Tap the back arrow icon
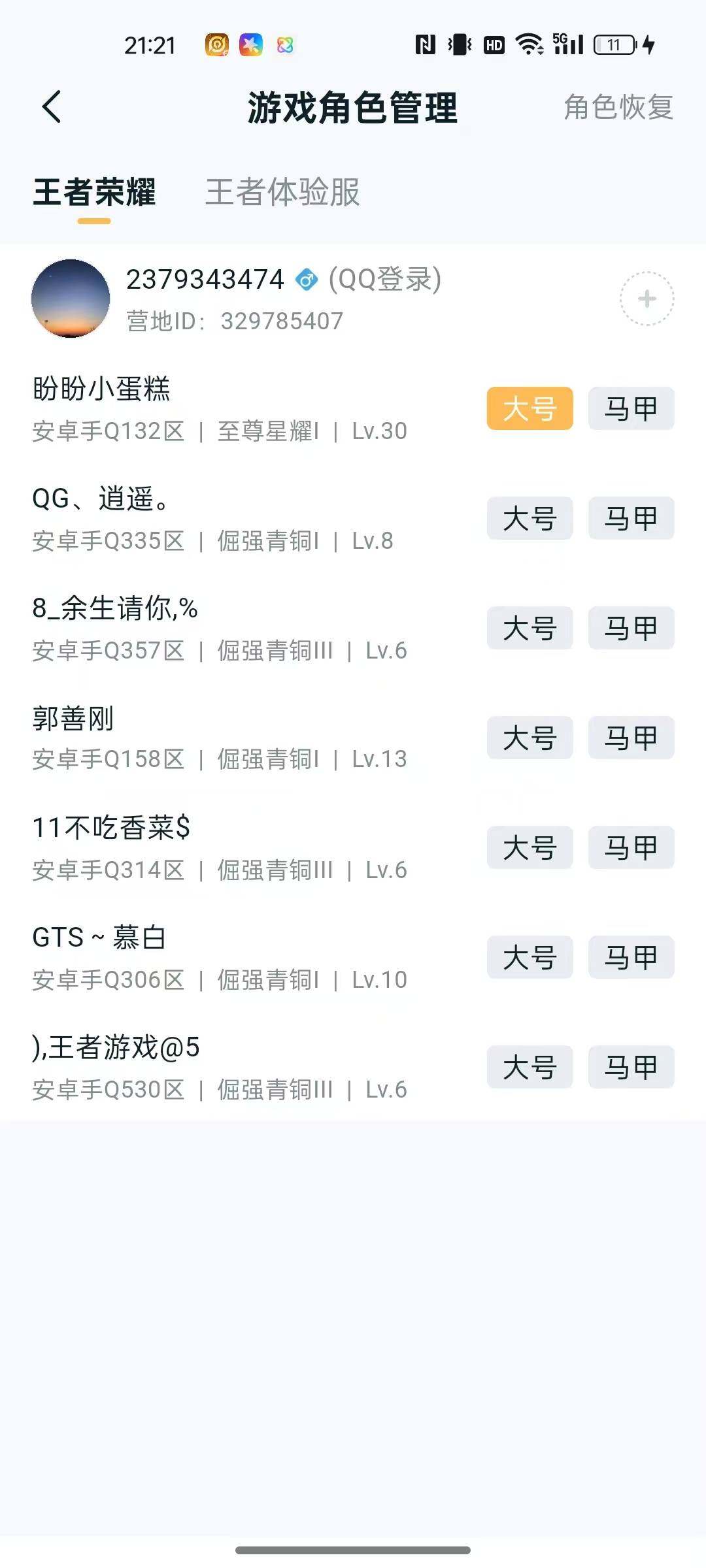This screenshot has height=1568, width=706. 52,108
